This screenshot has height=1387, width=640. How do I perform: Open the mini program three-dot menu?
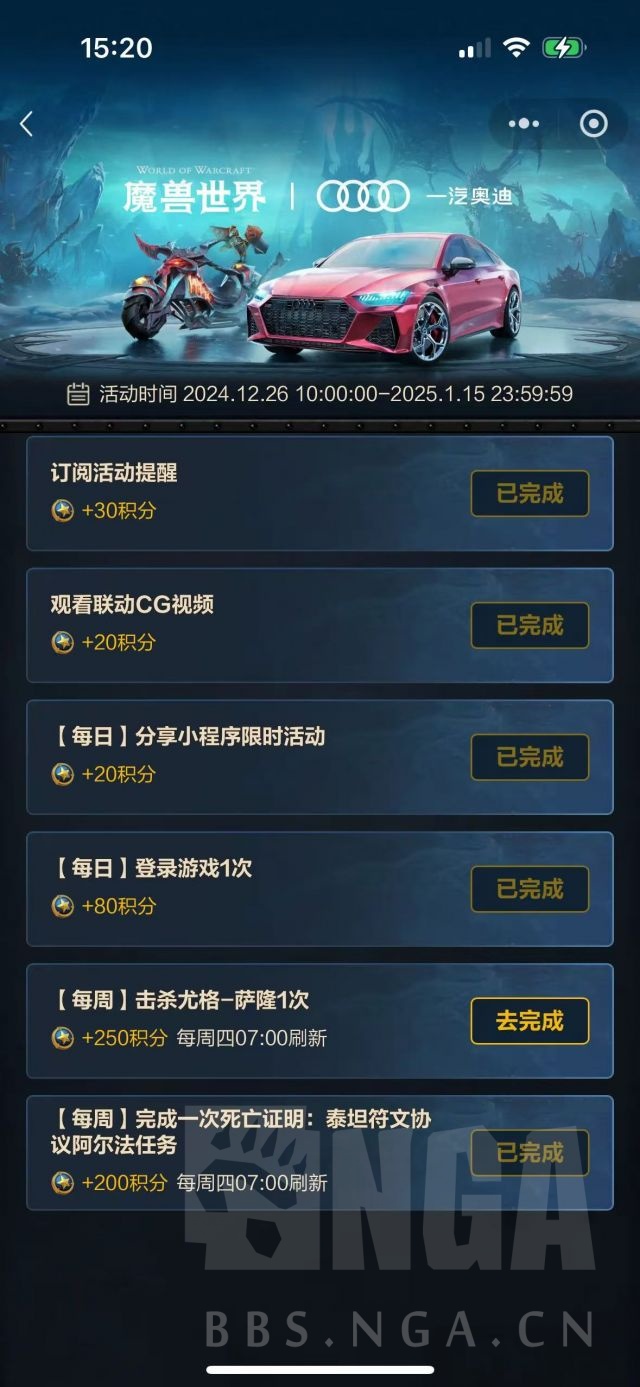[x=524, y=124]
